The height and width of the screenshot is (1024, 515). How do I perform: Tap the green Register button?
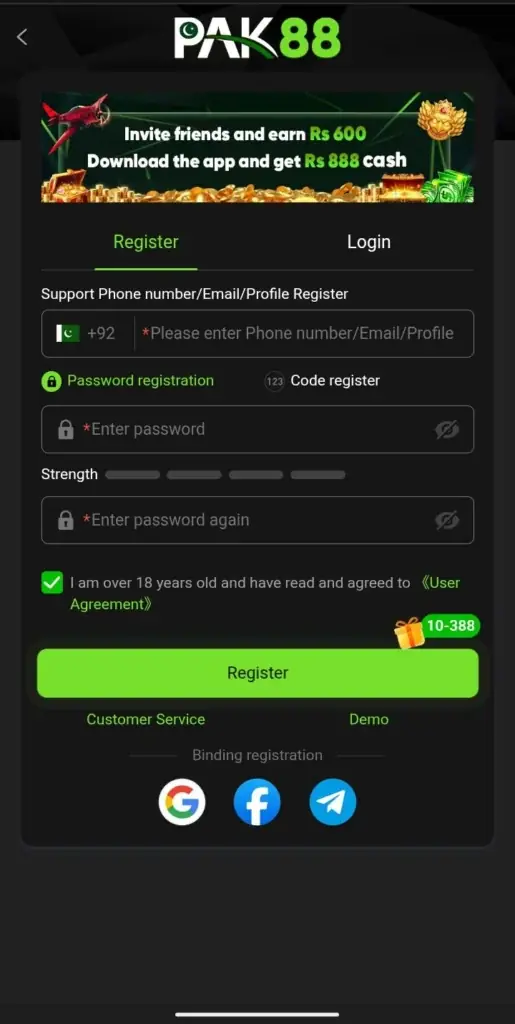point(257,673)
